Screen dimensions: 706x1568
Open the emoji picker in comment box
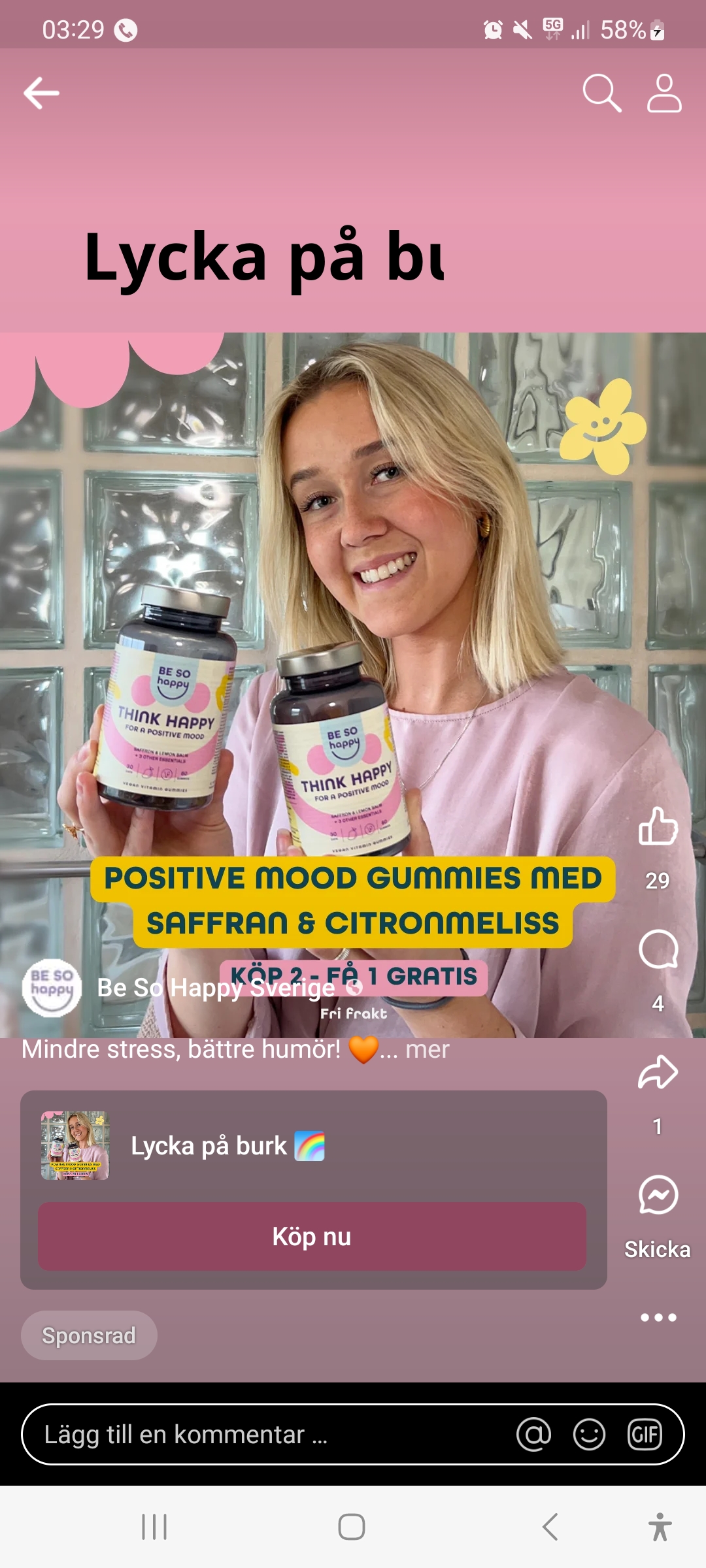(x=589, y=1435)
